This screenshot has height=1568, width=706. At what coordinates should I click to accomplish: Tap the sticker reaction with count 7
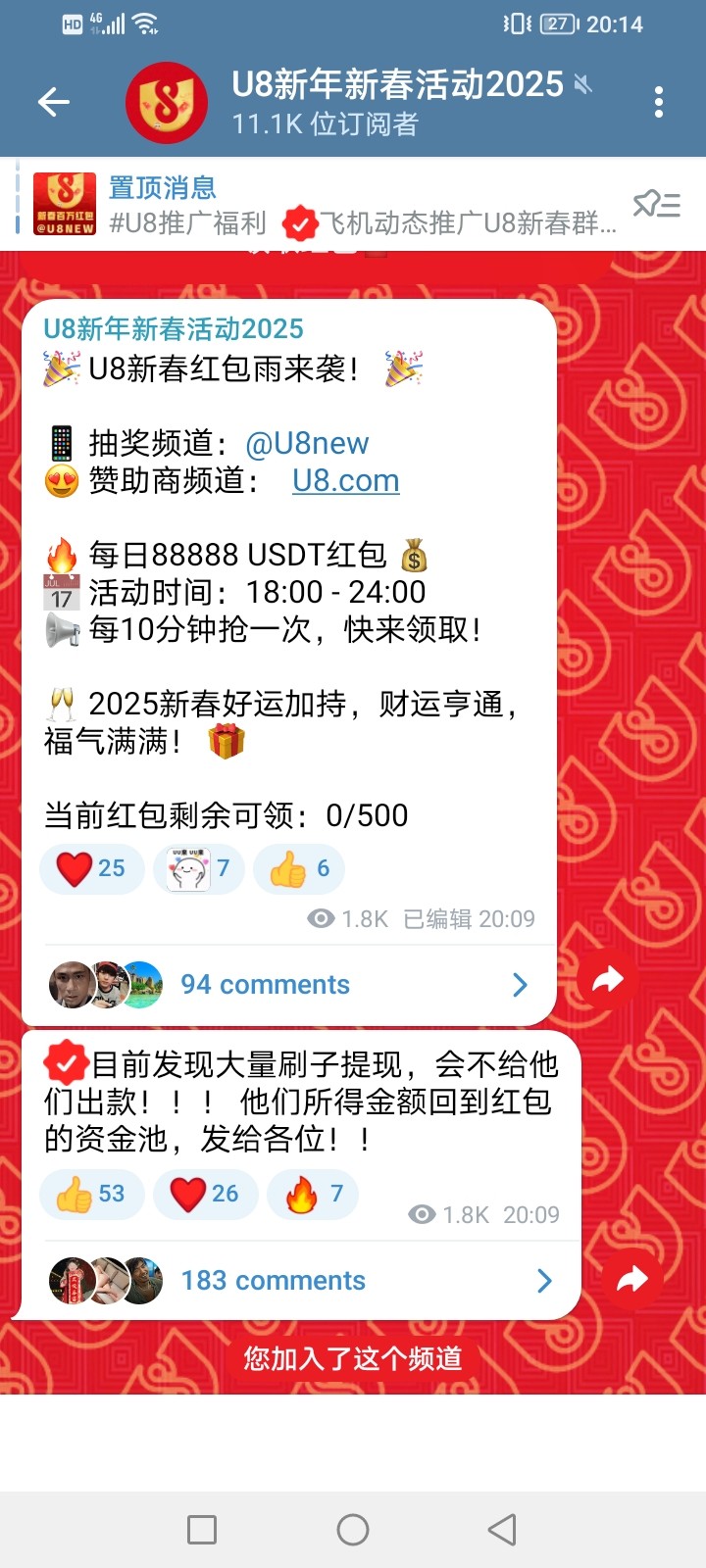[198, 868]
